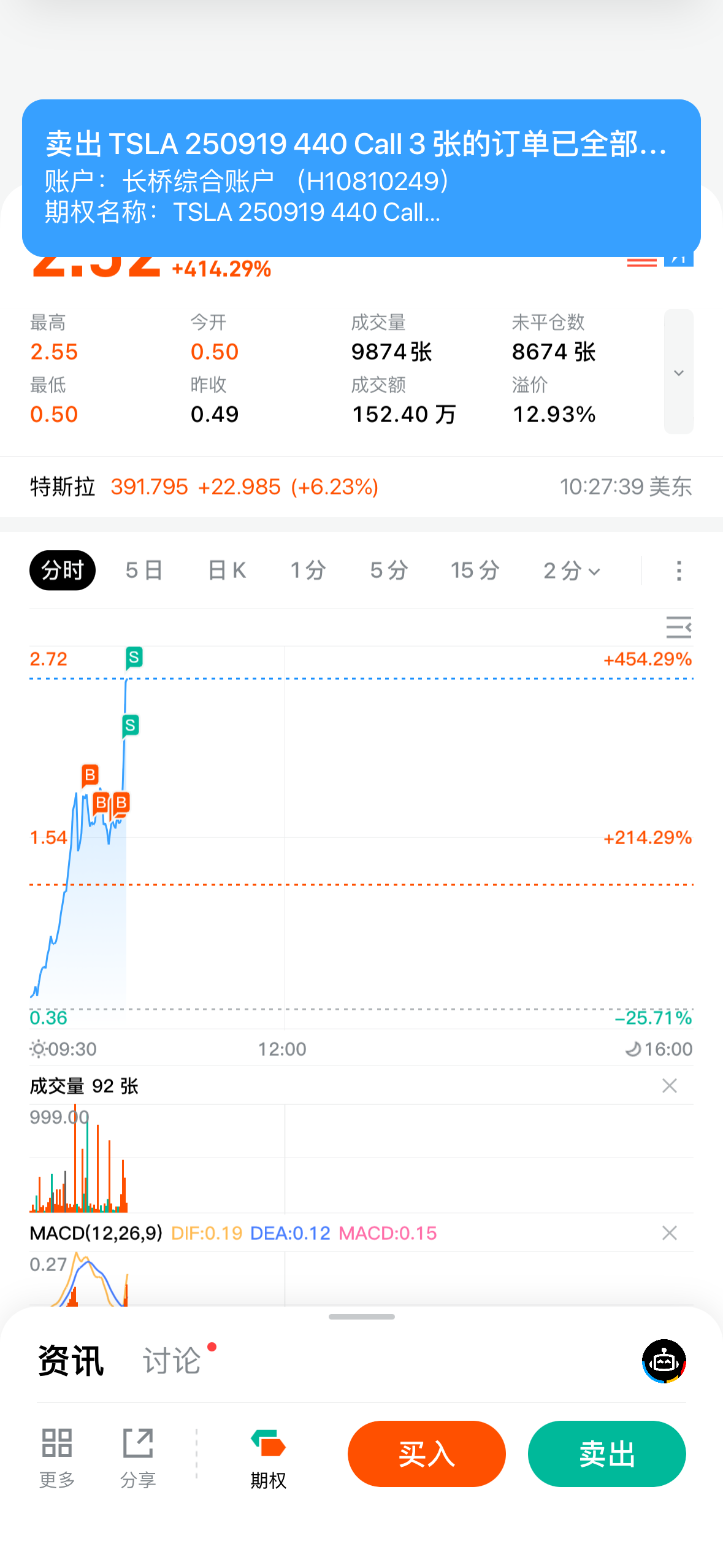Select the 5分 chart interval

pyautogui.click(x=389, y=571)
